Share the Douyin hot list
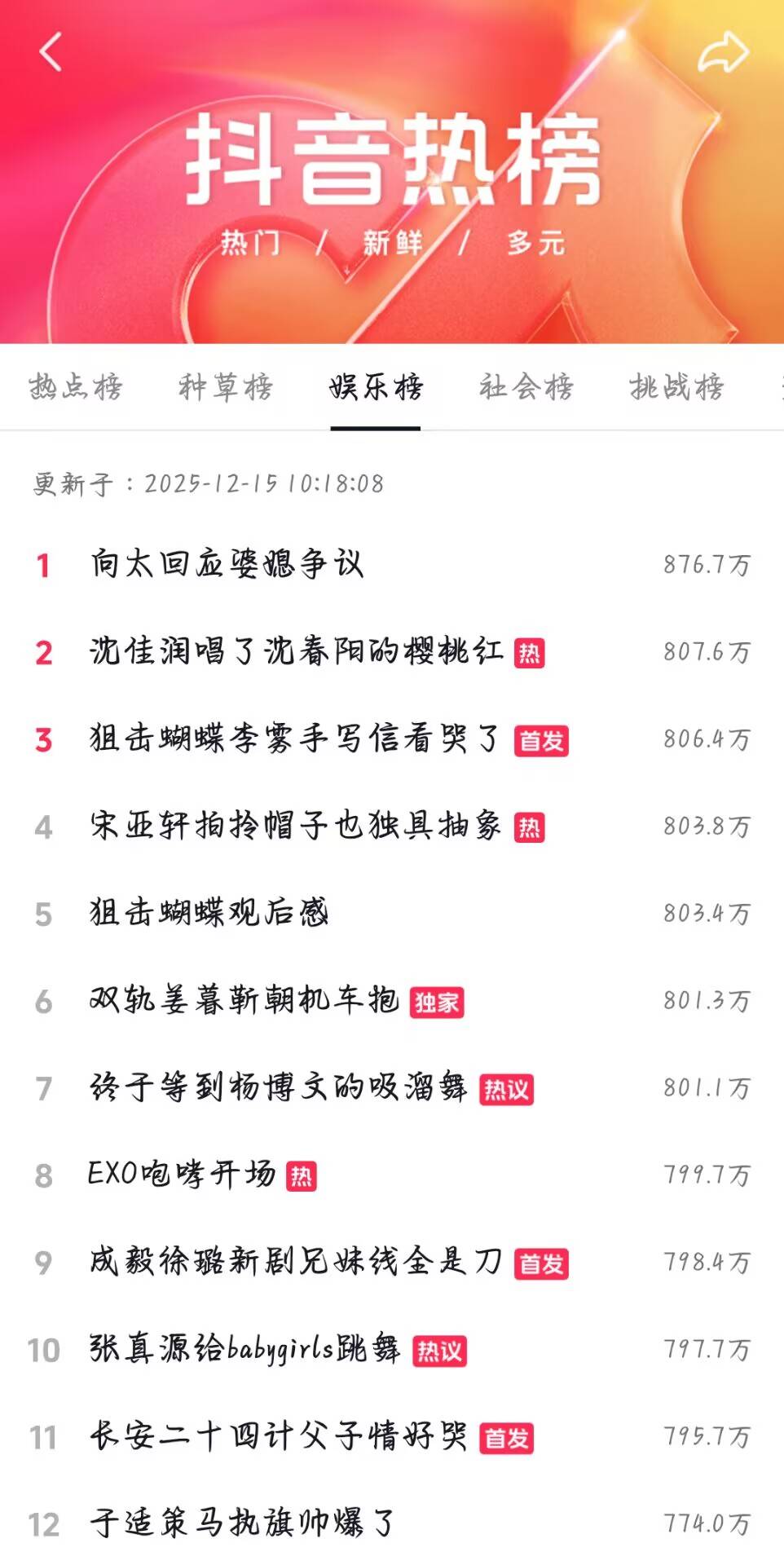Image resolution: width=784 pixels, height=1565 pixels. [x=723, y=52]
